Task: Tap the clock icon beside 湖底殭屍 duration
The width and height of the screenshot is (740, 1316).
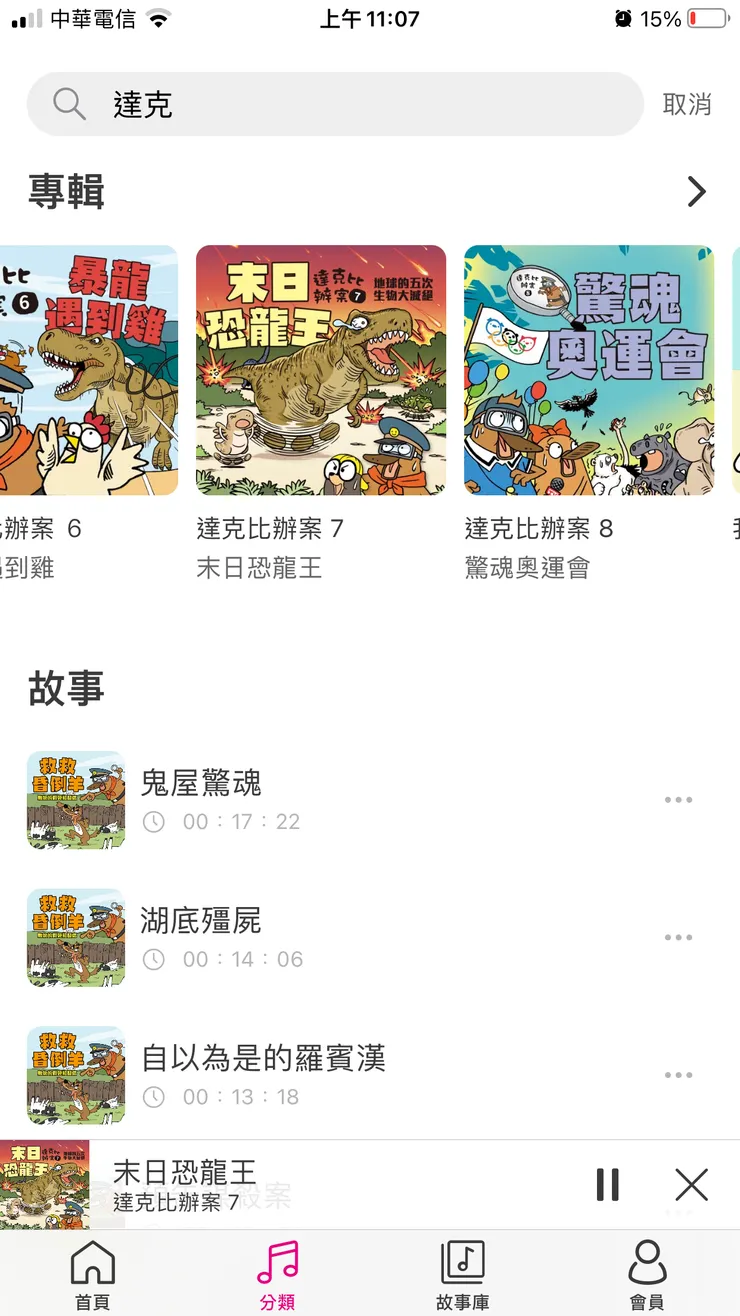Action: tap(153, 958)
